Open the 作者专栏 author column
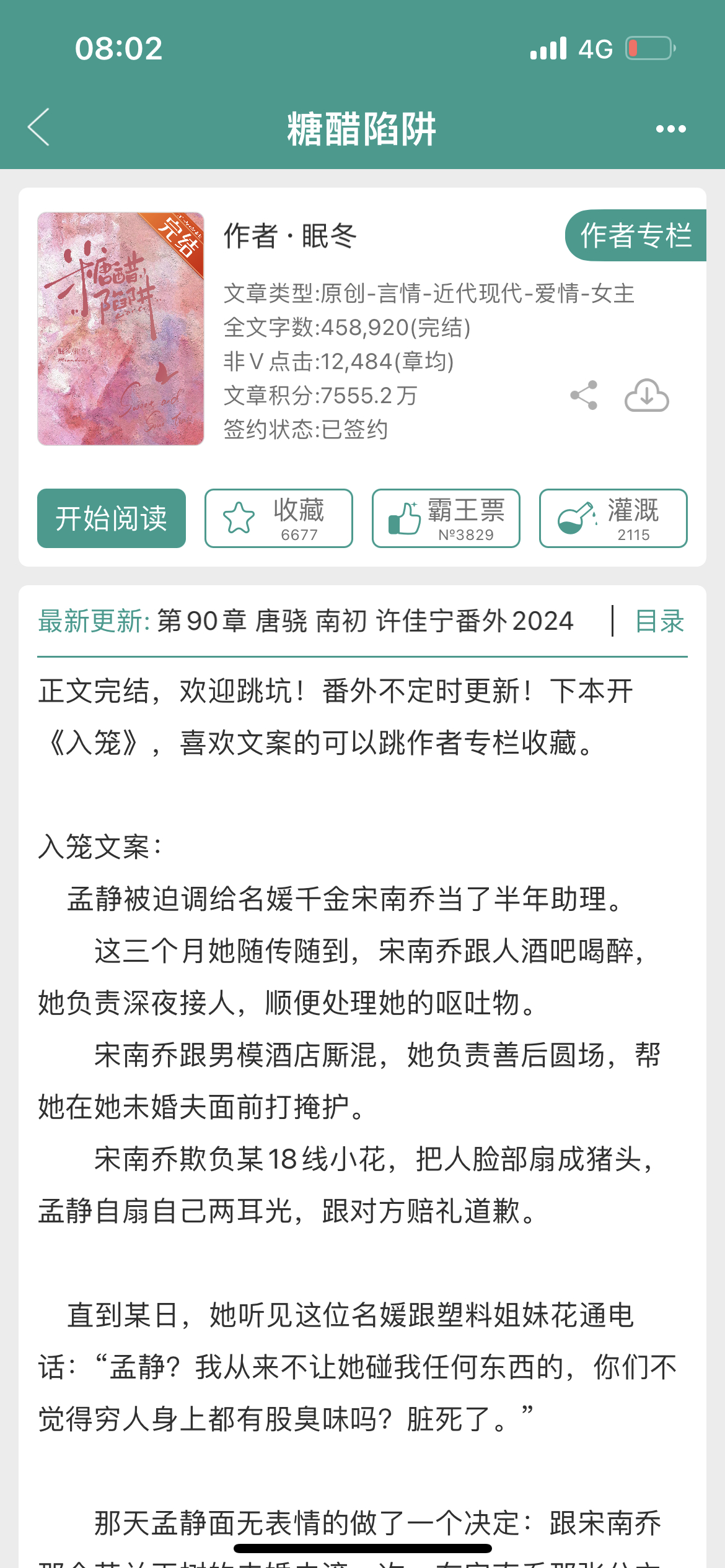 pos(636,235)
